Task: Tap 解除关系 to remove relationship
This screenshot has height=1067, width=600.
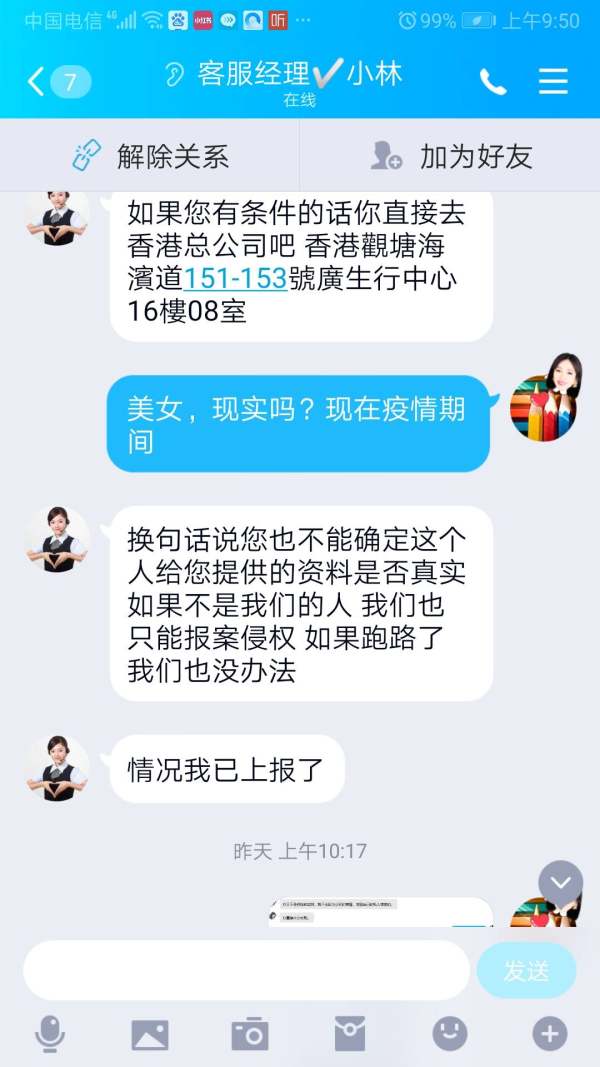Action: (150, 156)
